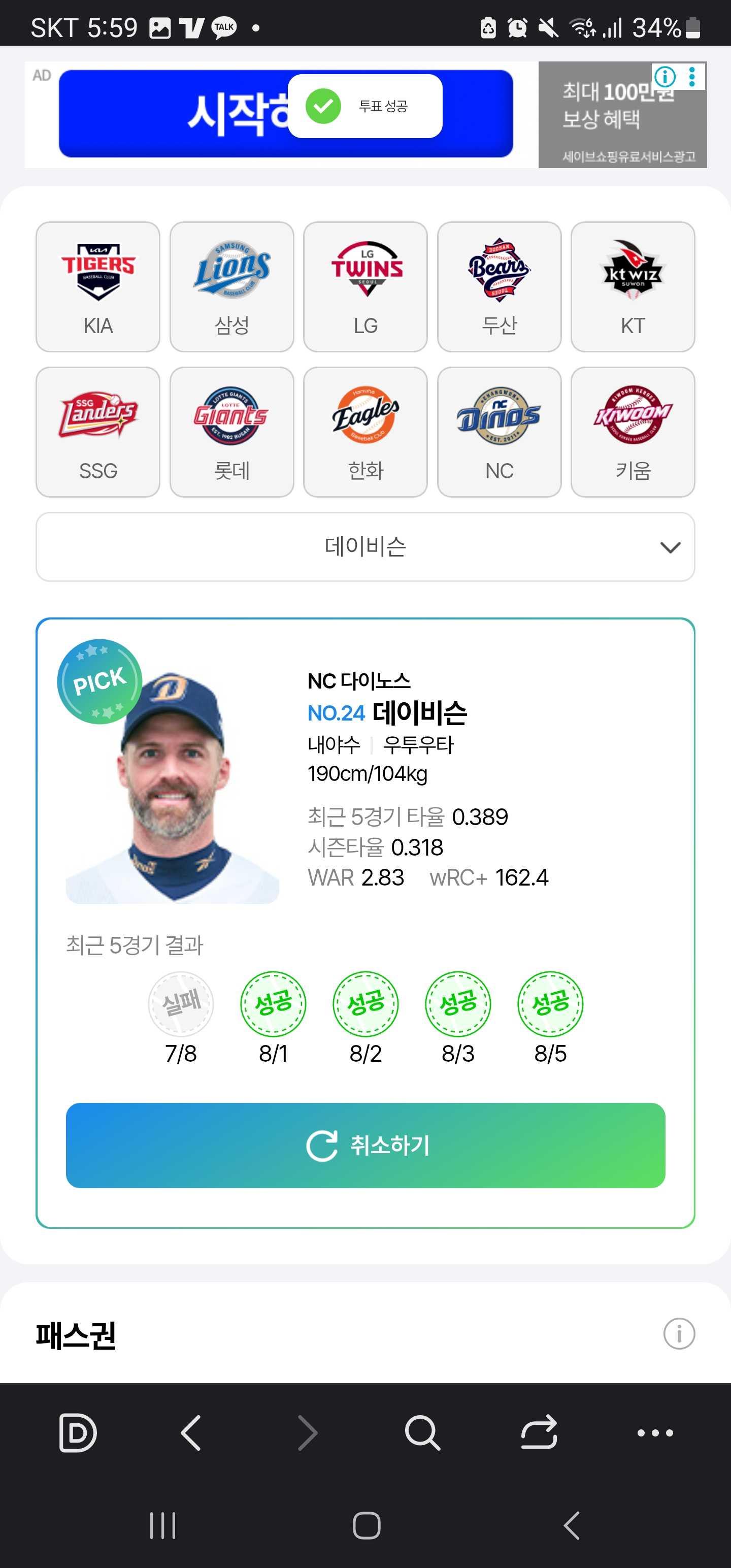Open the browser search icon
Screen dimensions: 731x1568
[422, 1432]
